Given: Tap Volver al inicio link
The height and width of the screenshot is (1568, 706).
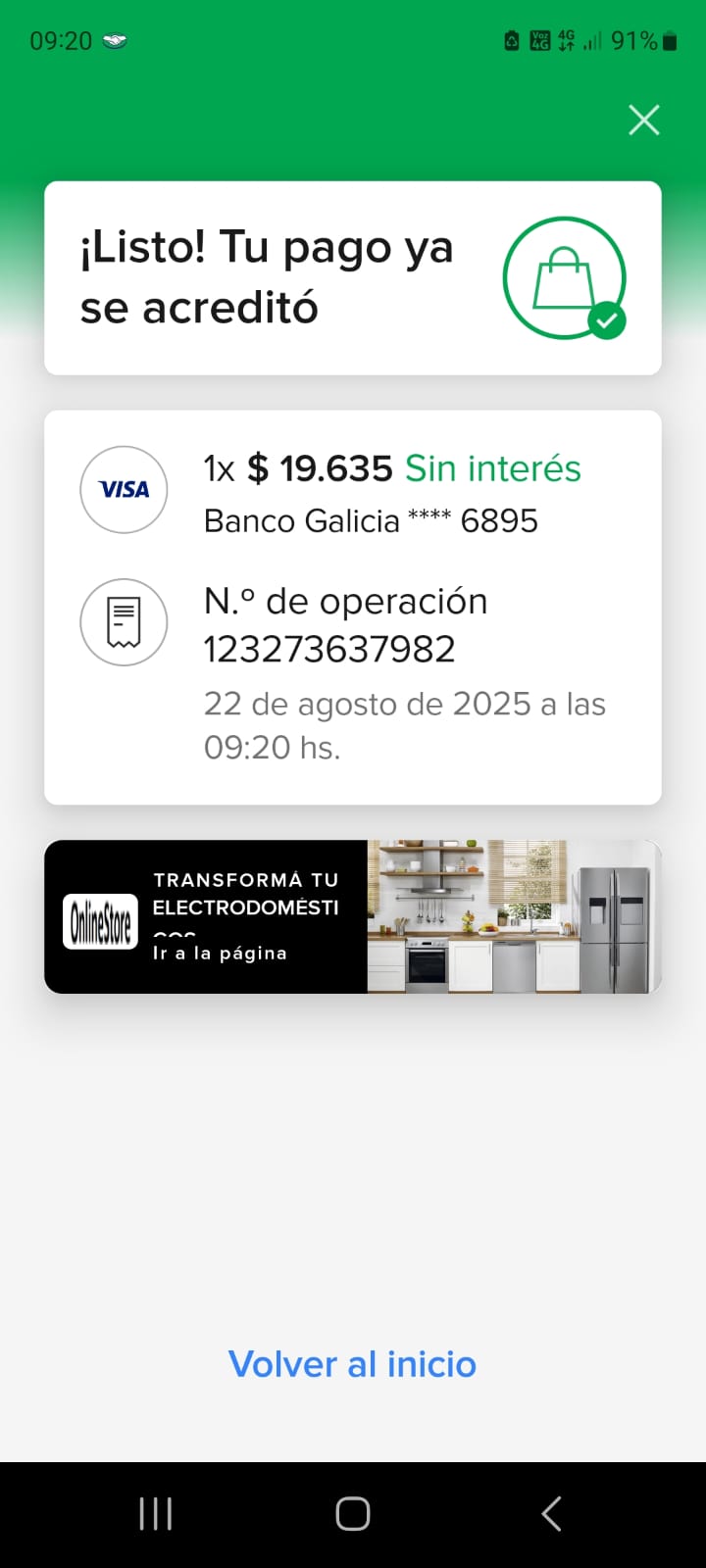Looking at the screenshot, I should click(352, 1364).
